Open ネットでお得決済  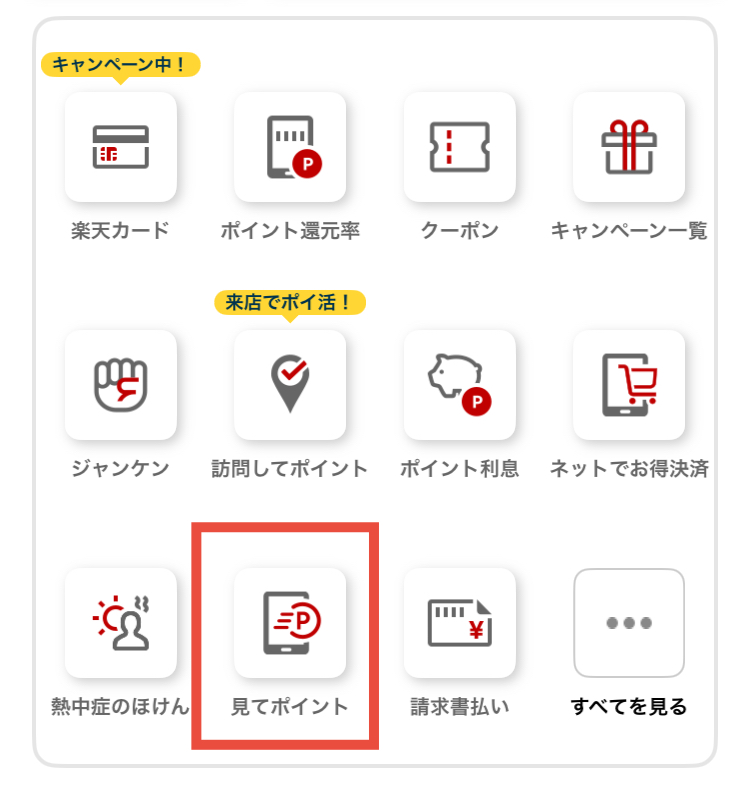tap(628, 385)
